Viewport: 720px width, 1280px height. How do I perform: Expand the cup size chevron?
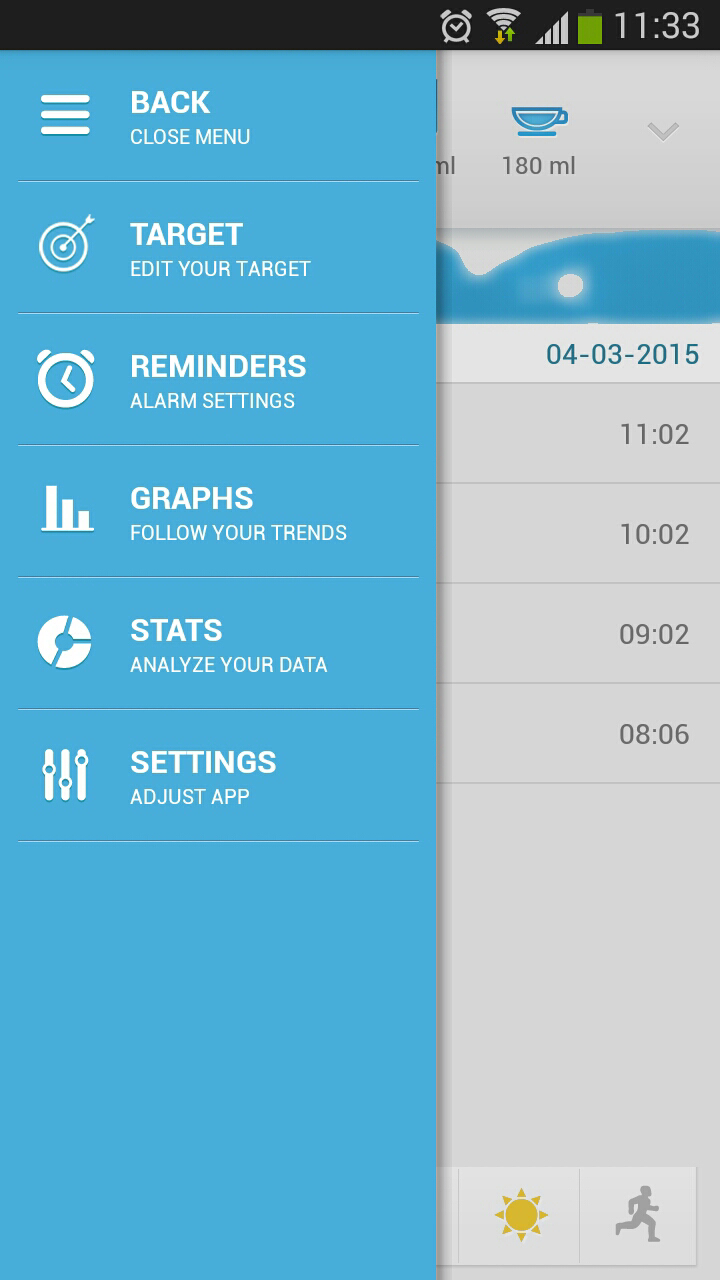pyautogui.click(x=661, y=130)
